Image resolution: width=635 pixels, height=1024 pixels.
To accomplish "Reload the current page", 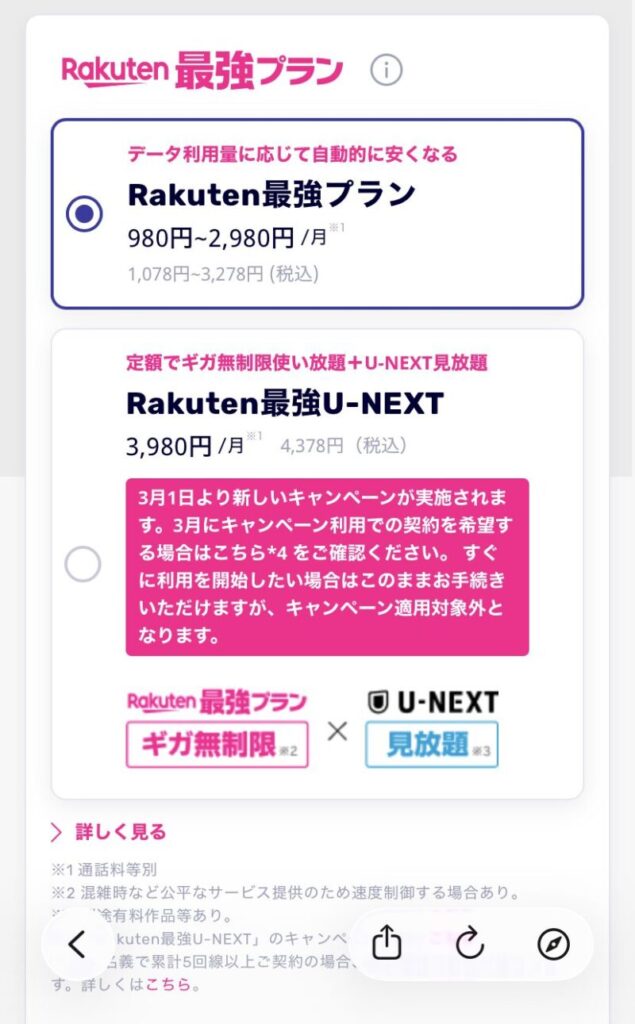I will (469, 943).
